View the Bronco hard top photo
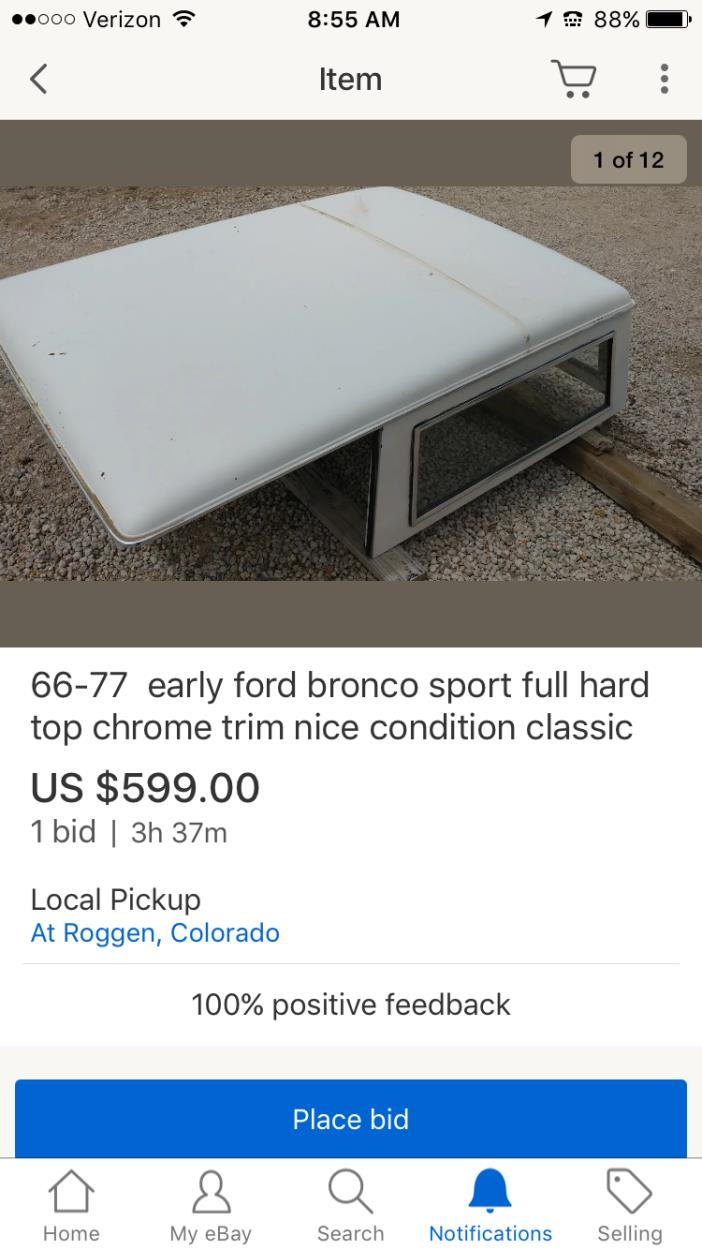The height and width of the screenshot is (1250, 702). click(x=351, y=382)
